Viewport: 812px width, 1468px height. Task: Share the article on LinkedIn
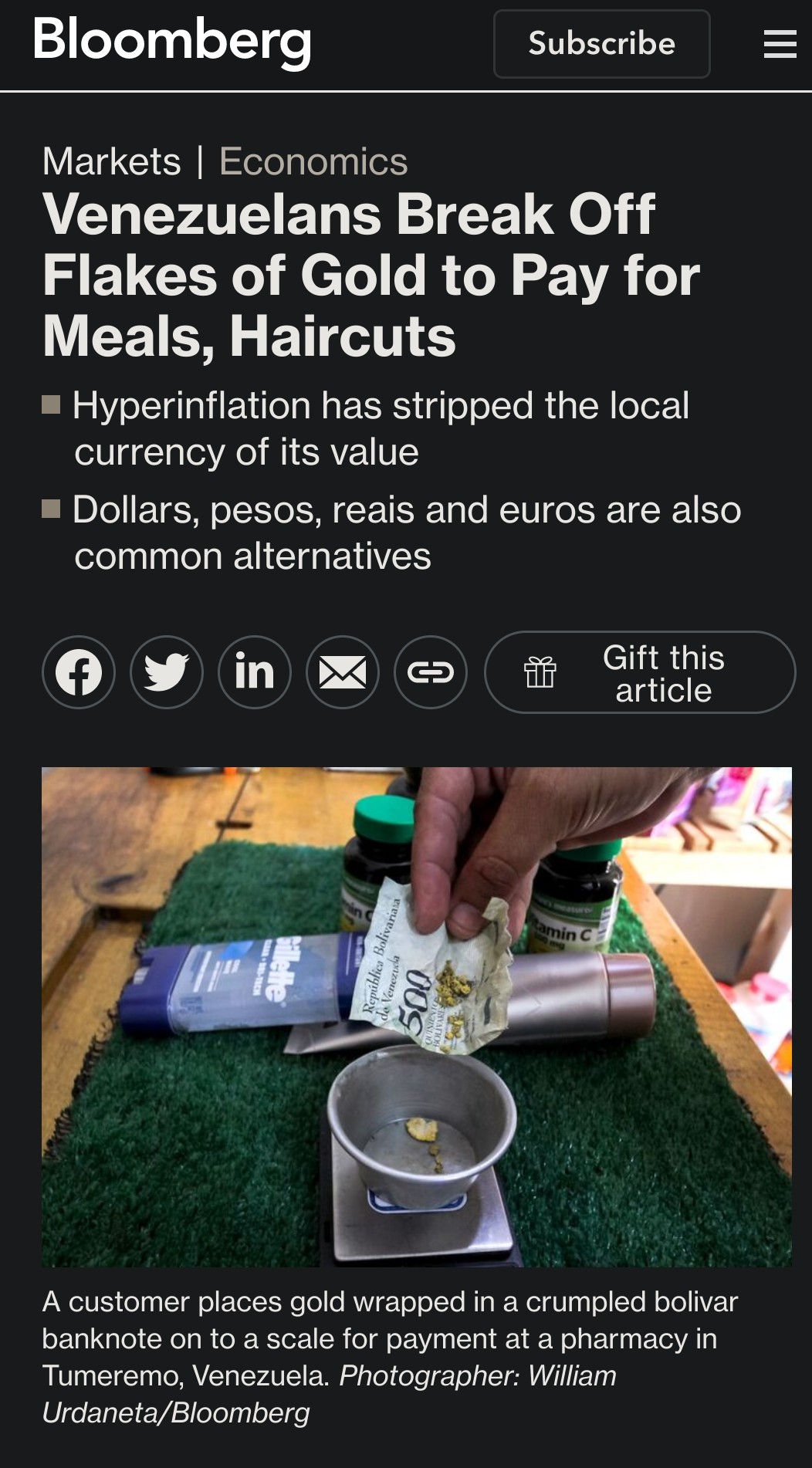click(255, 672)
